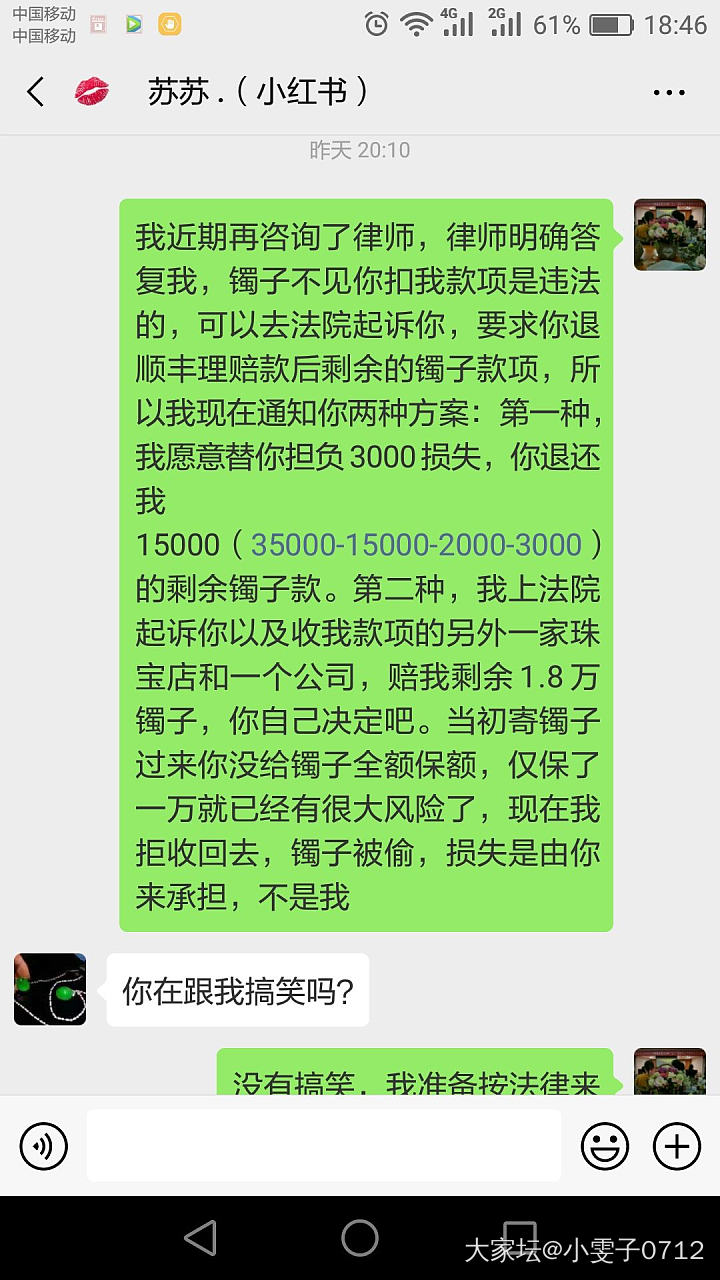720x1280 pixels.
Task: Go back from the 苏苏 chat
Action: point(36,93)
